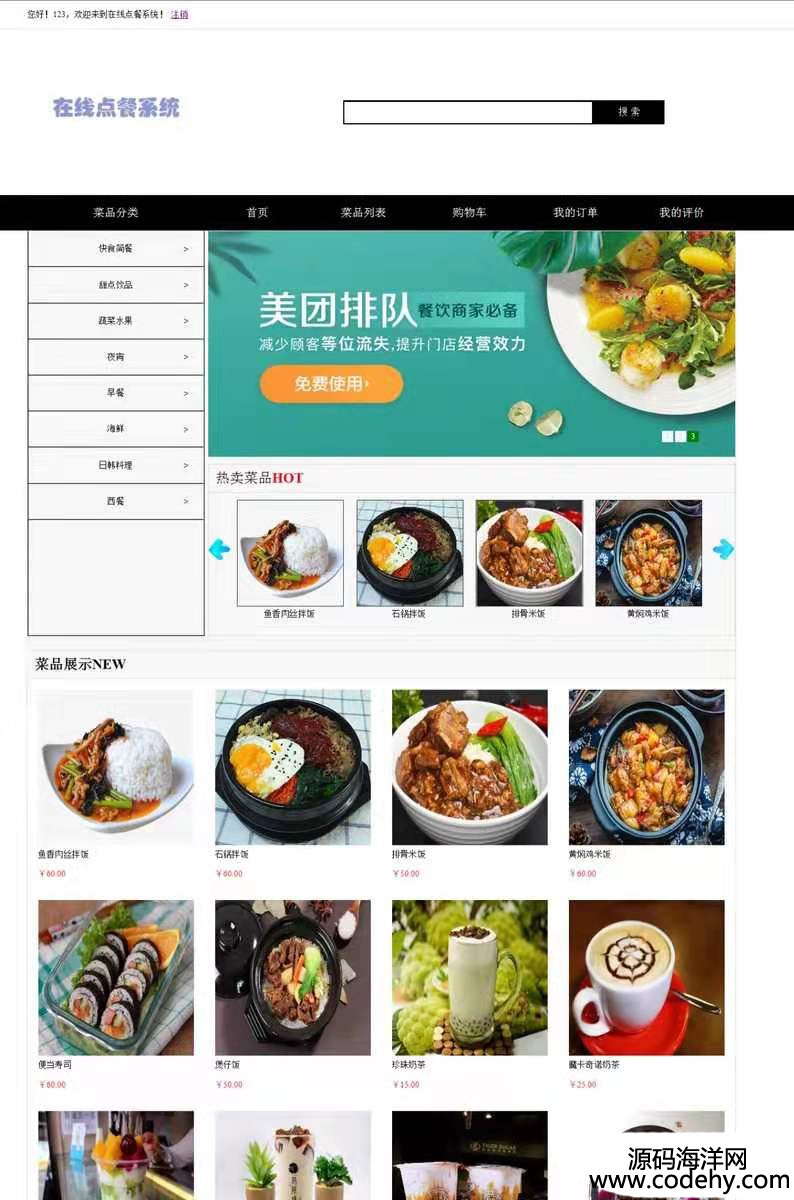Select the 快食简餐 category
Image resolution: width=794 pixels, height=1200 pixels.
(x=116, y=249)
